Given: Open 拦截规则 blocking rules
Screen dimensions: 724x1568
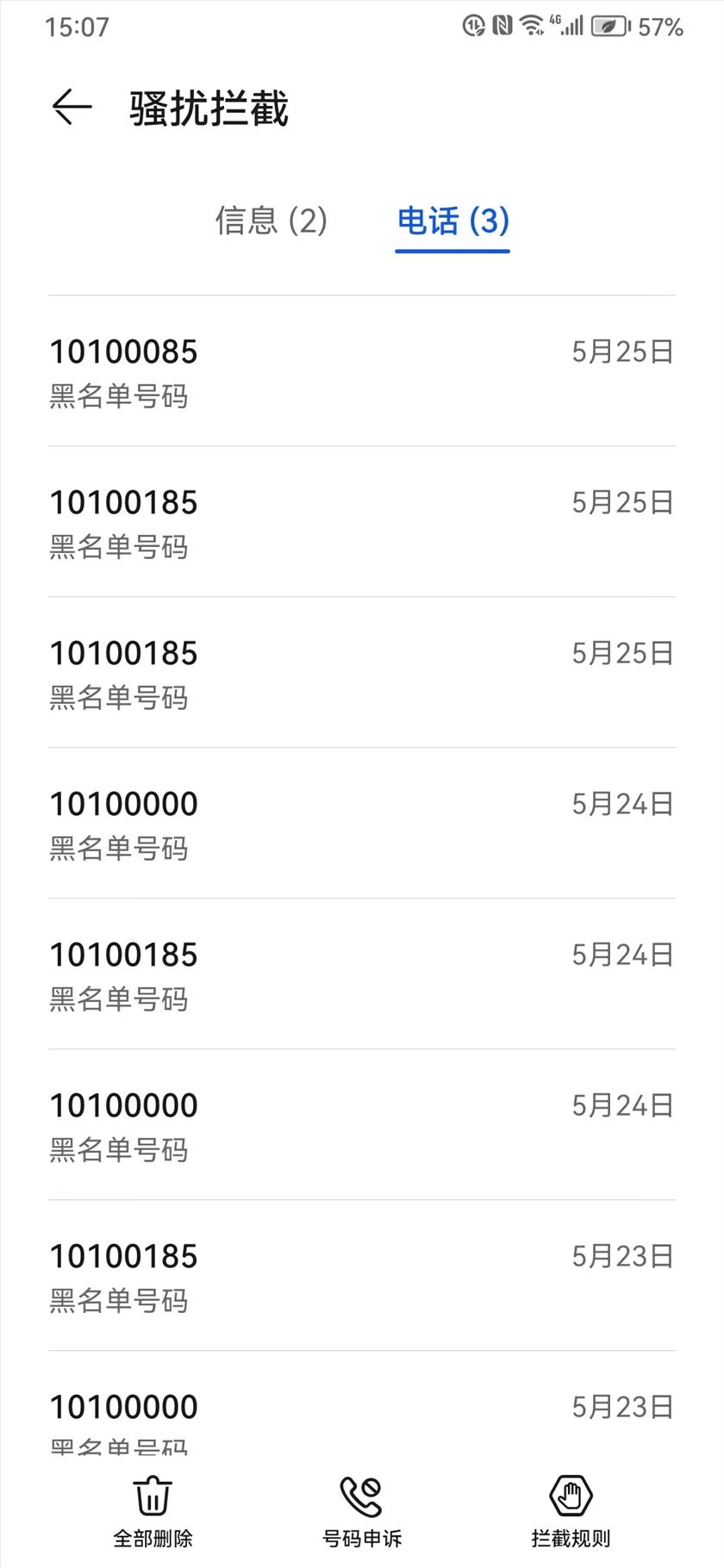Looking at the screenshot, I should [x=571, y=1511].
